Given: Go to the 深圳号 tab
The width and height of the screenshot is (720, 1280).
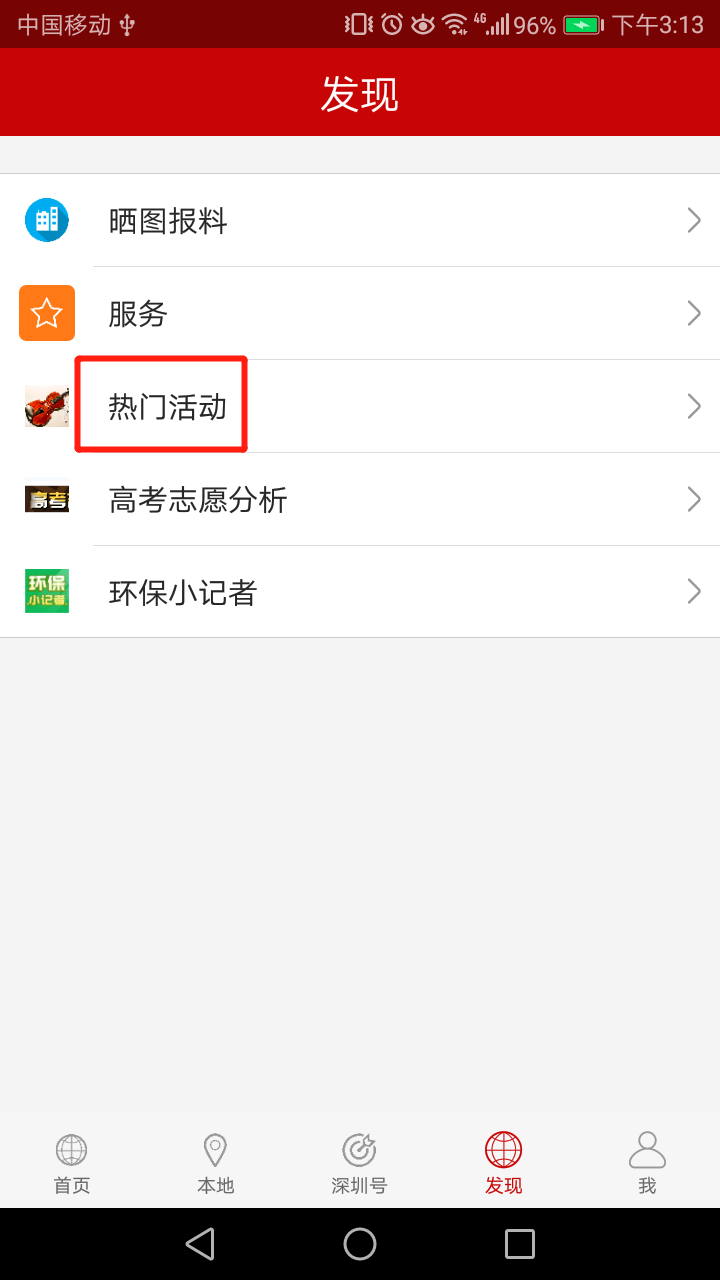Looking at the screenshot, I should [x=359, y=1163].
